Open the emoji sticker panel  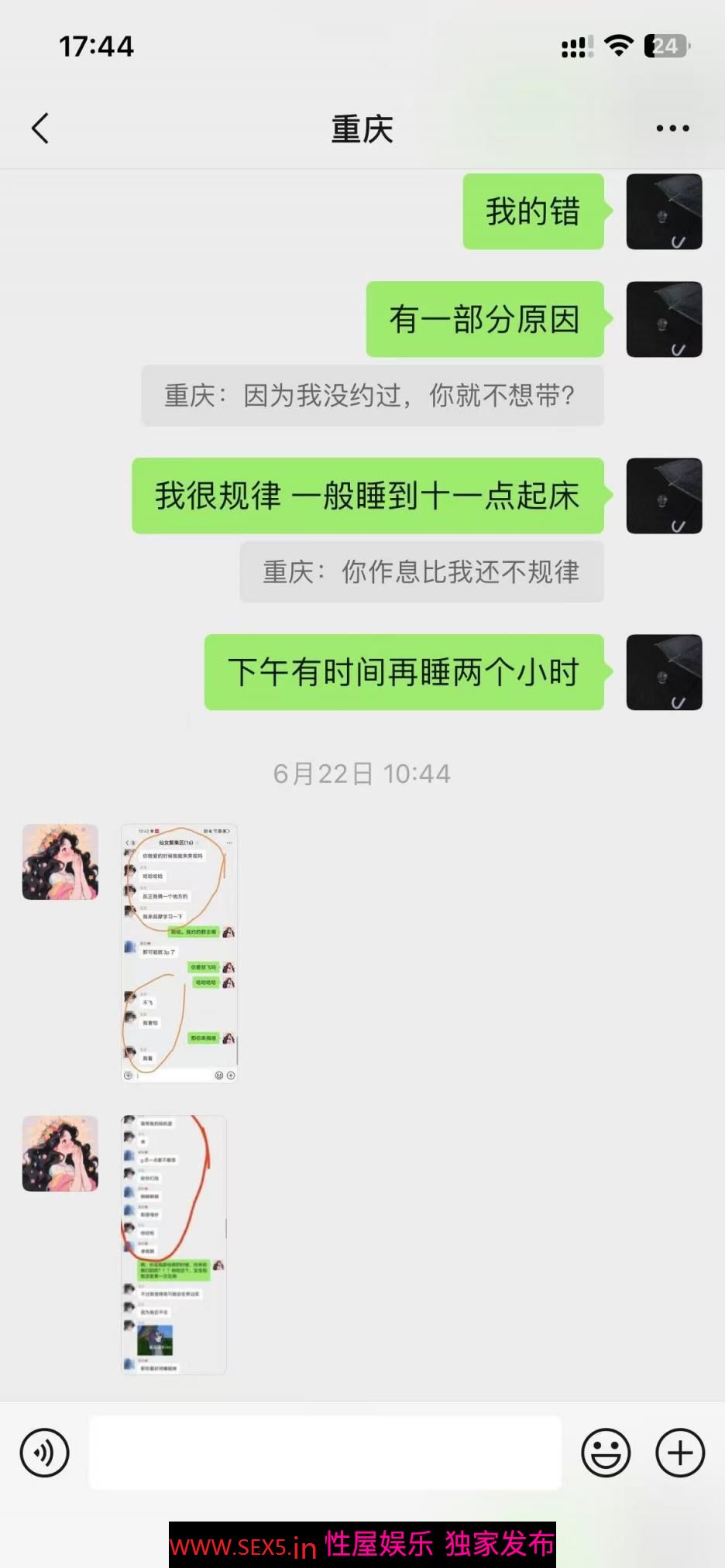pos(606,1452)
